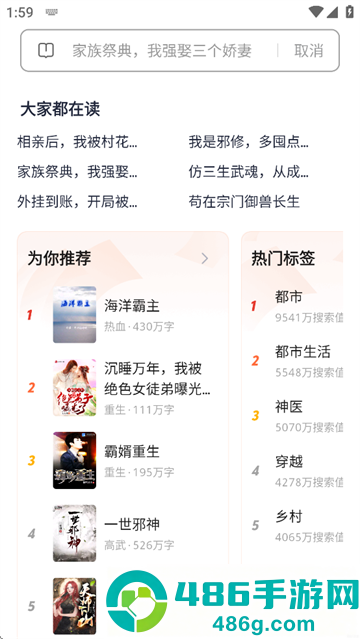
Task: Open trending title 相亲后，我被村花
Action: 77,142
